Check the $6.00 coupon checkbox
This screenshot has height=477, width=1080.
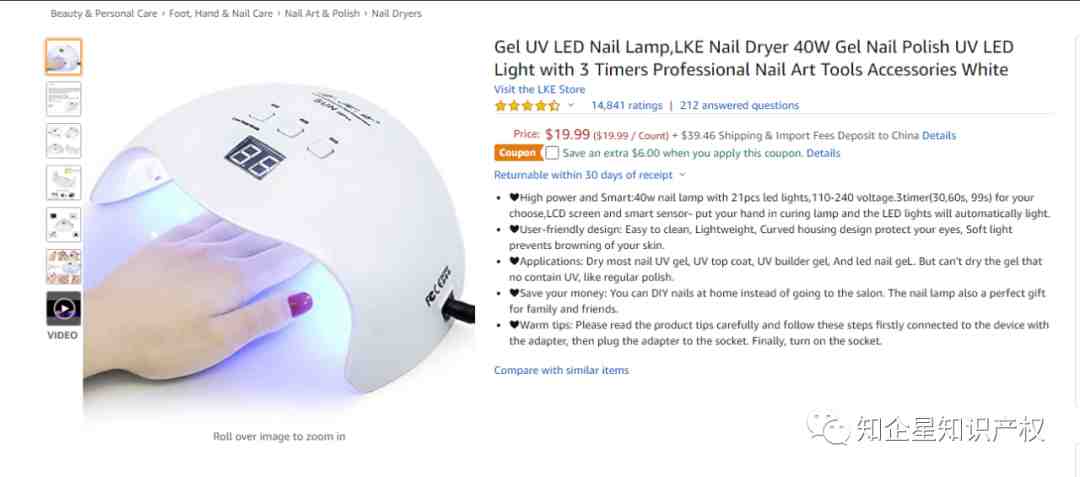point(552,153)
